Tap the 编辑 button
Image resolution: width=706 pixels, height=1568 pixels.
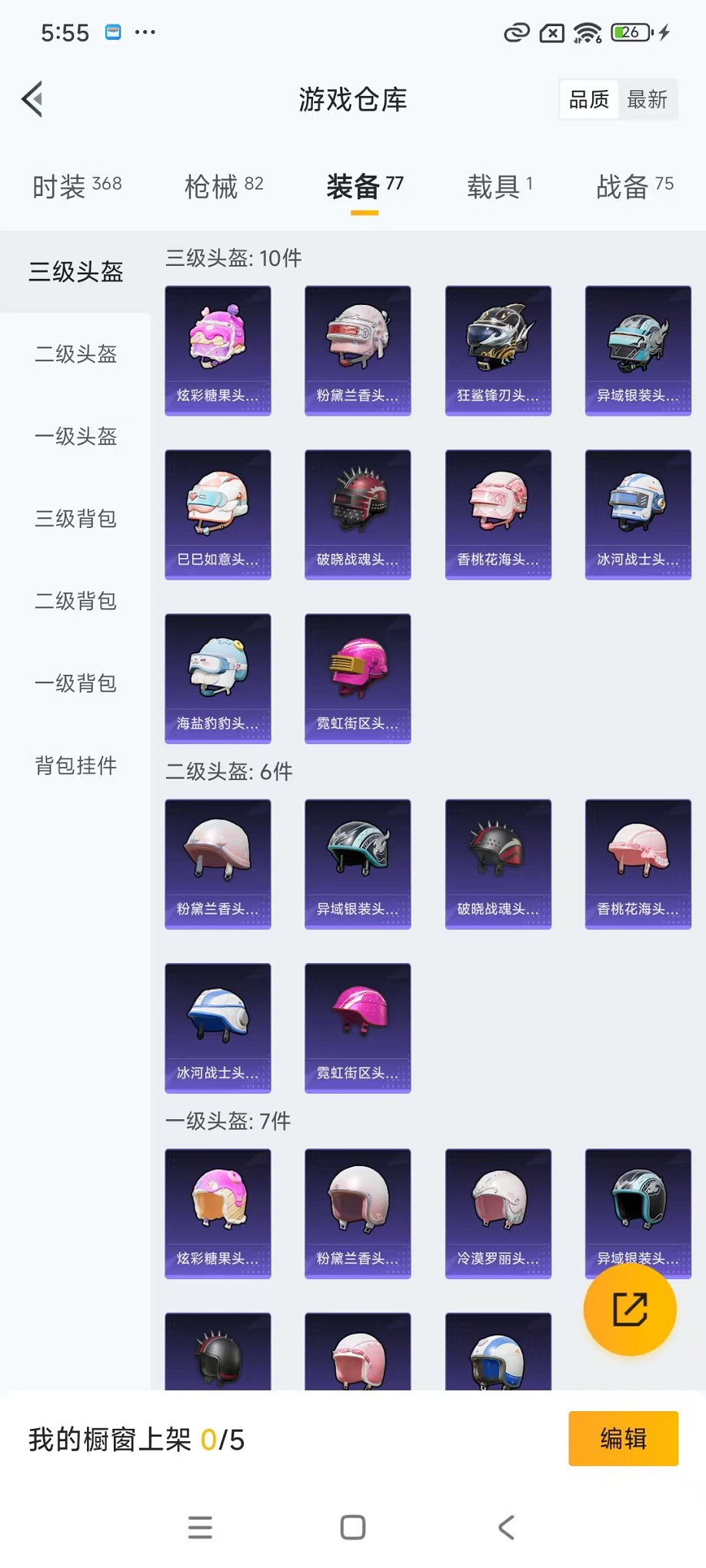(x=623, y=1438)
